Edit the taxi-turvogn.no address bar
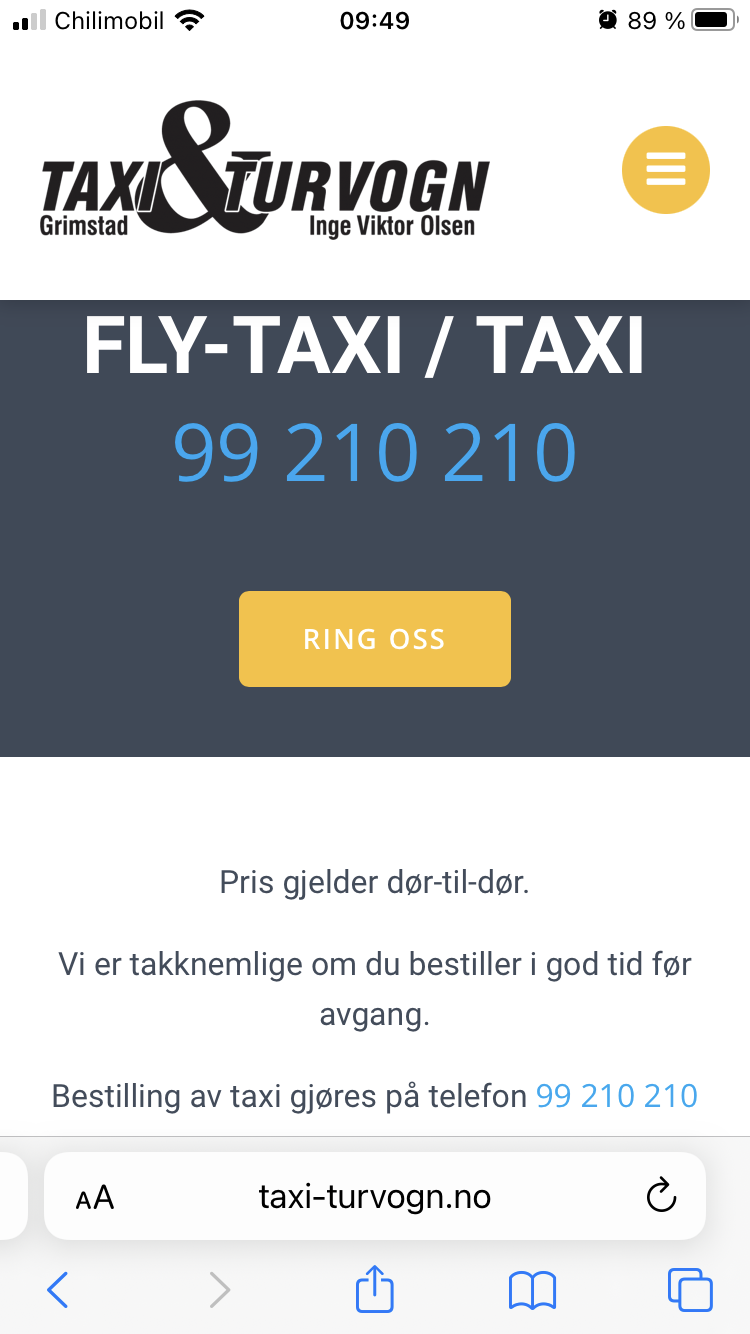Screen dimensions: 750x1334 (x=375, y=1196)
